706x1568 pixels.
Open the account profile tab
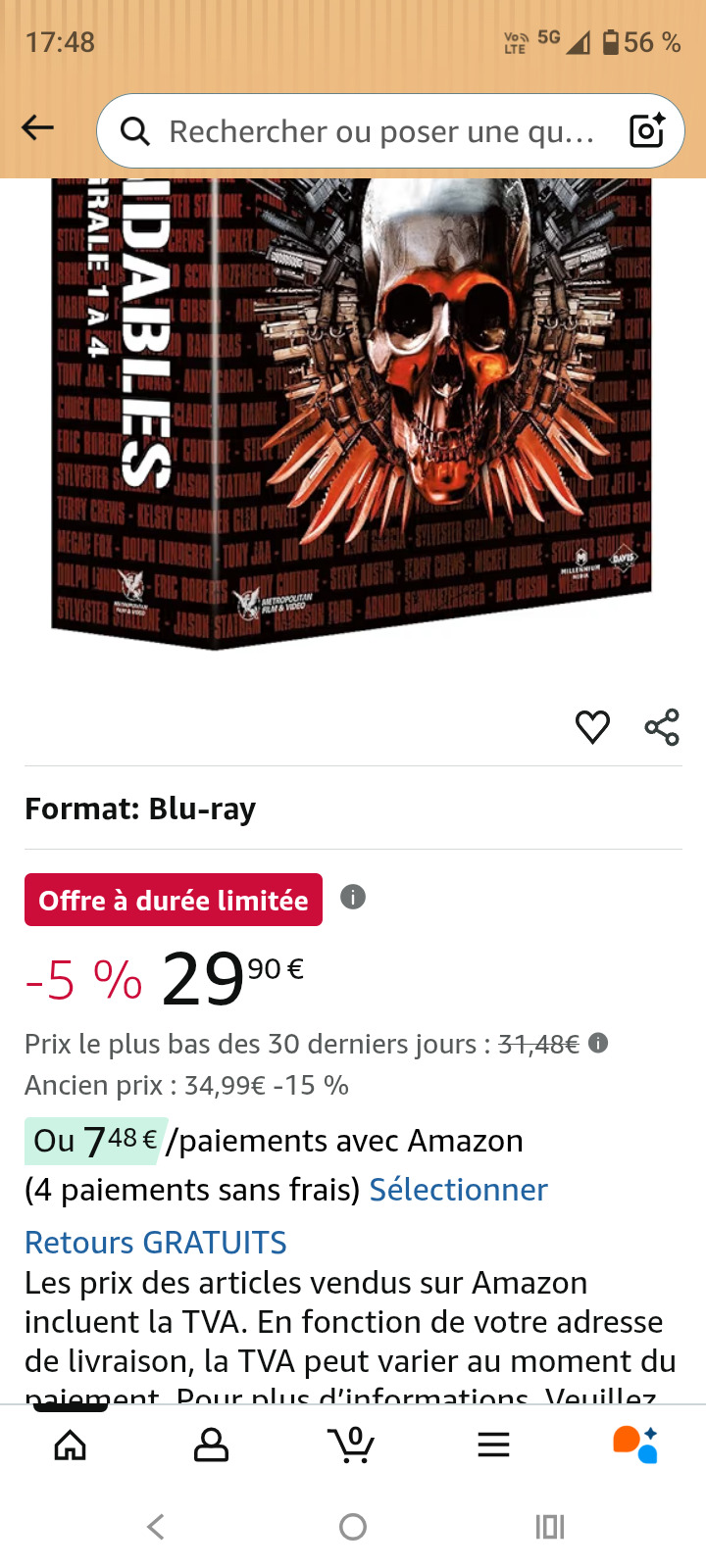coord(211,1445)
